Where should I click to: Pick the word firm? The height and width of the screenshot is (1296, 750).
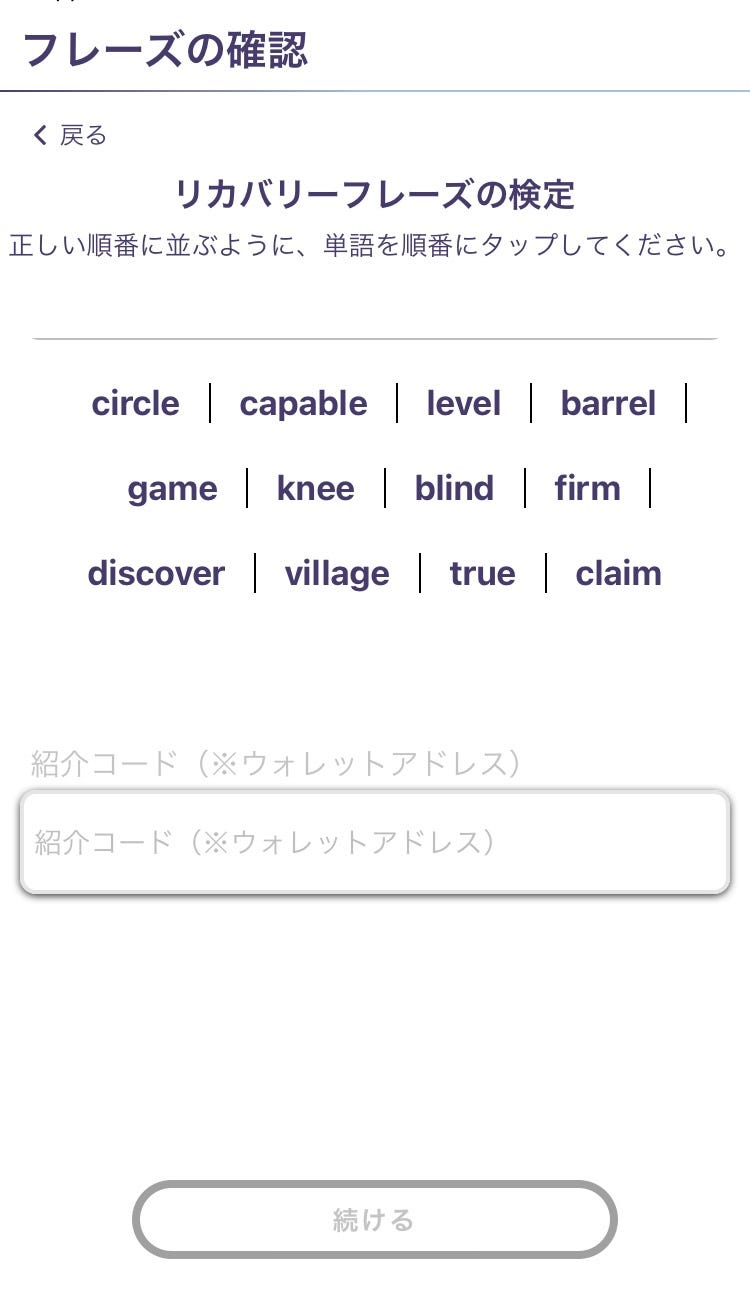(x=588, y=488)
